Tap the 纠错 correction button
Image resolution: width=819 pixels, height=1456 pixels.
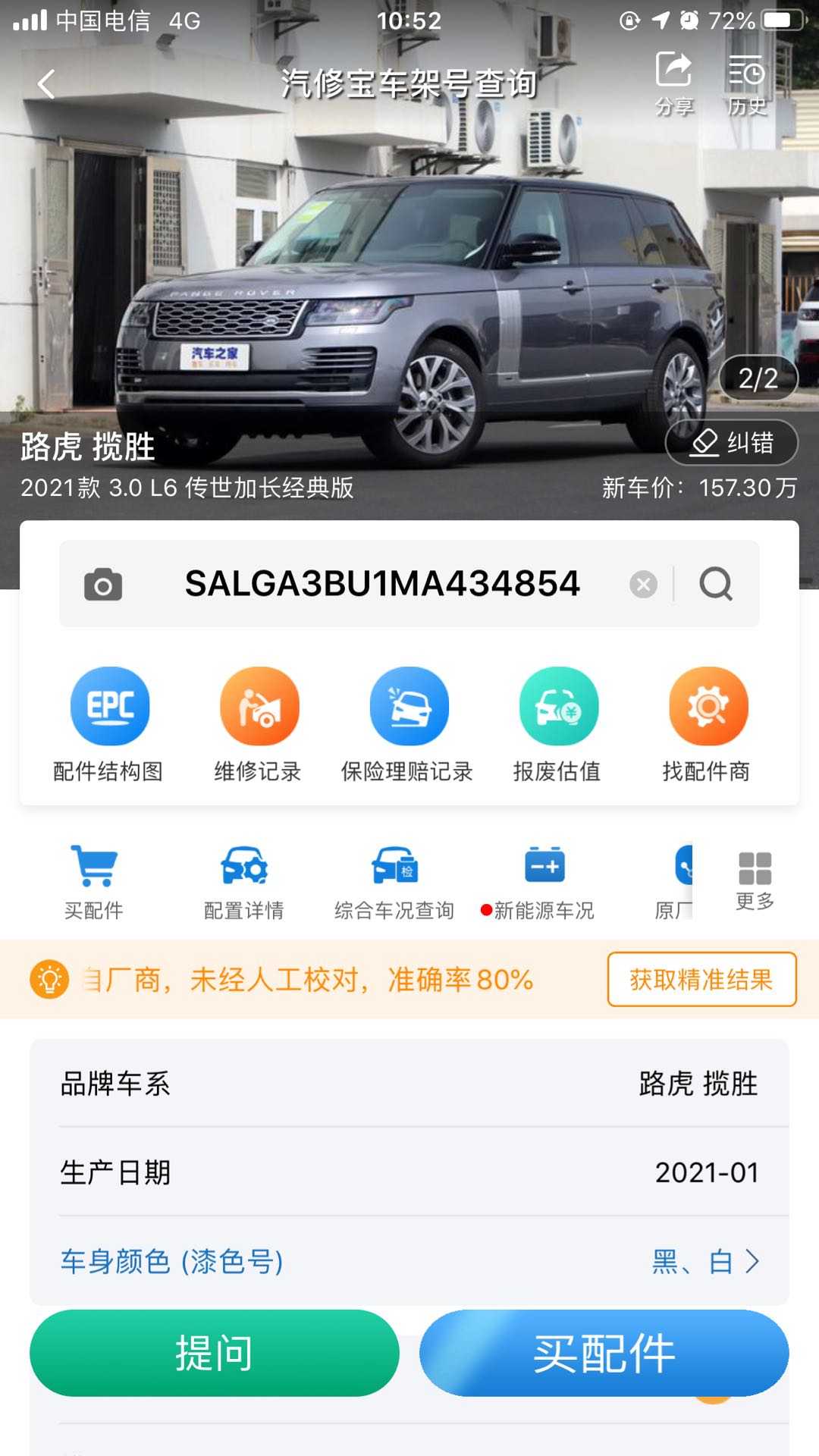pyautogui.click(x=732, y=442)
